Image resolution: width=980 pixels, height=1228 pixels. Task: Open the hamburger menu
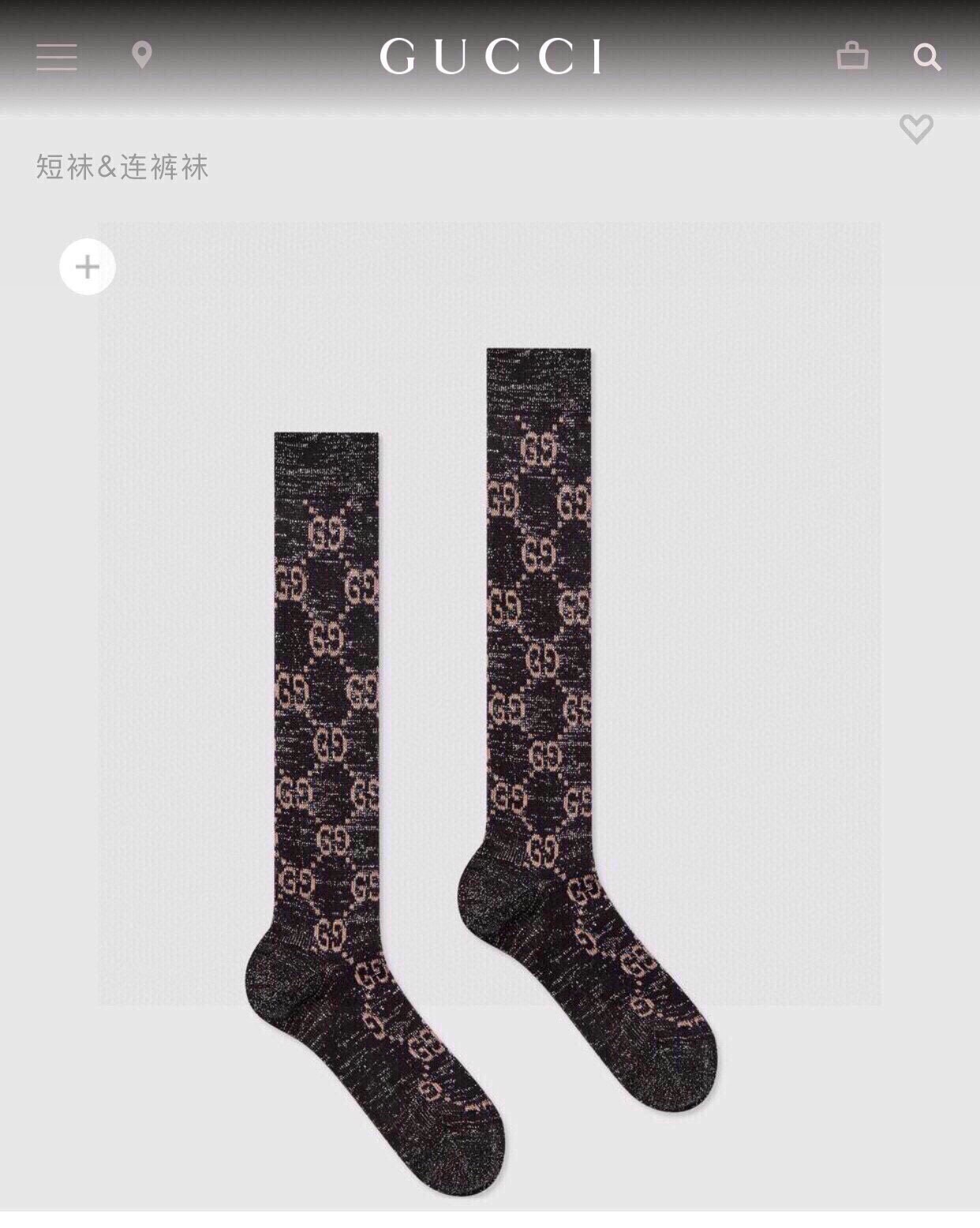tap(57, 58)
